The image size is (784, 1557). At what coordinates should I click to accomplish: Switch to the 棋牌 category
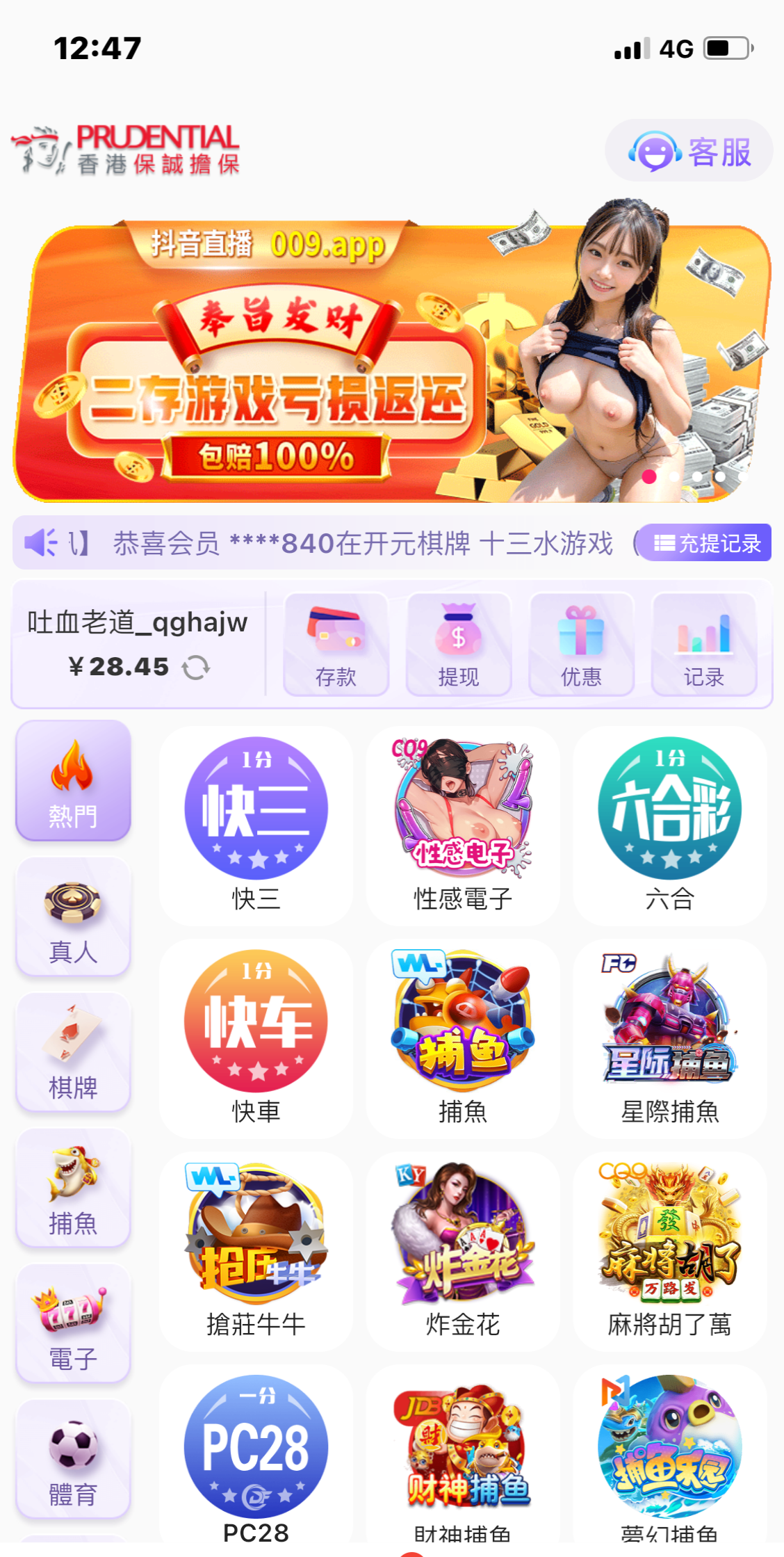click(73, 1052)
